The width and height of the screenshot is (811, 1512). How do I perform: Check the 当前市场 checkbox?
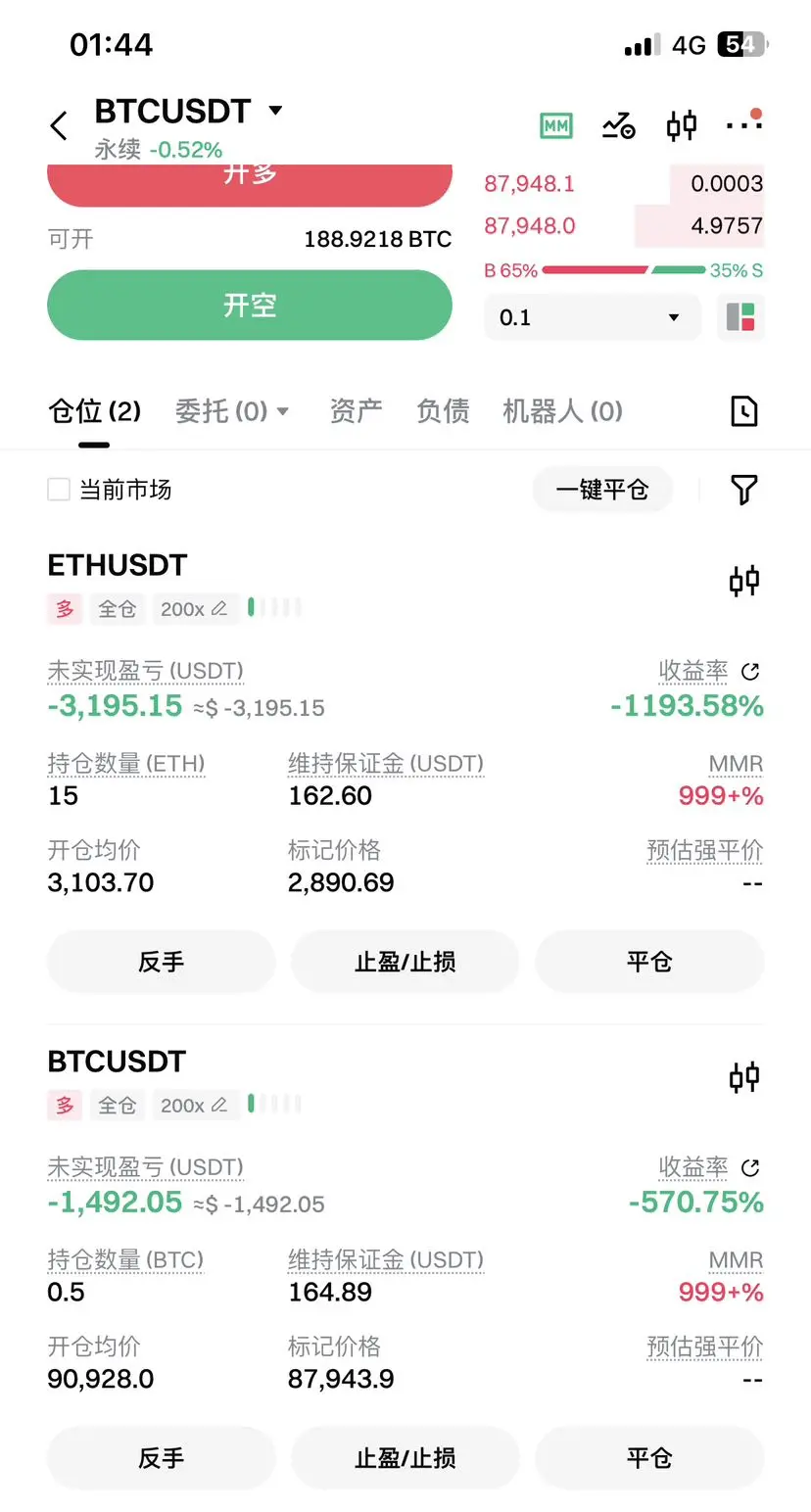59,490
